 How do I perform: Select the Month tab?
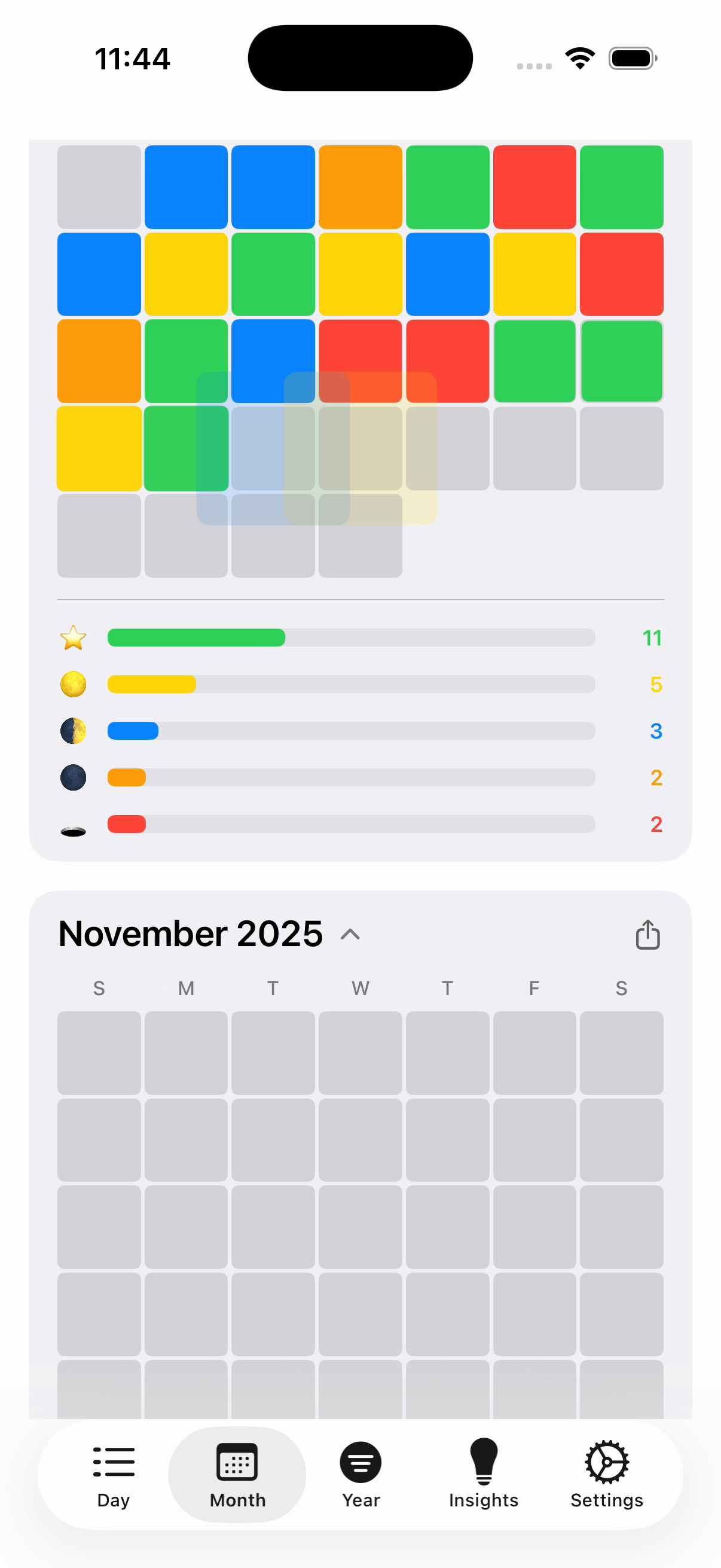tap(237, 1474)
